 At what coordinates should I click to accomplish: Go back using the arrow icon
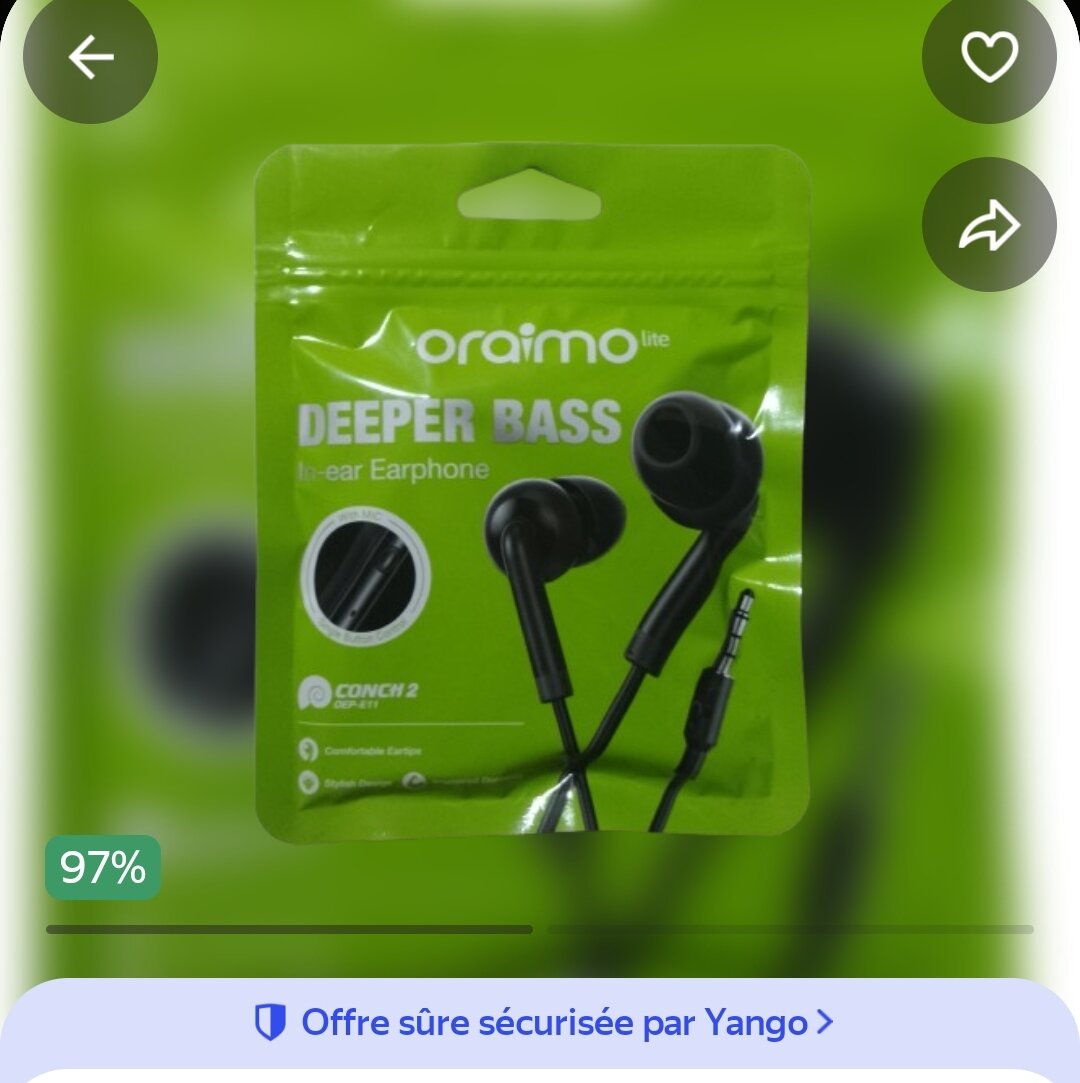point(90,58)
